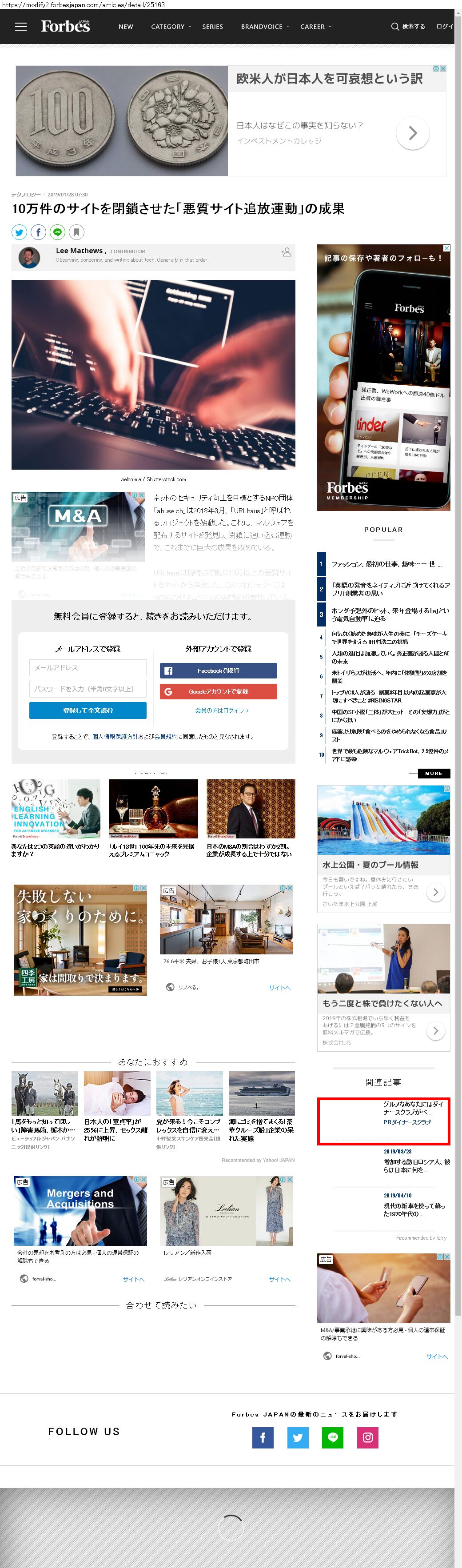462x1568 pixels.
Task: Open the NEW section
Action: click(125, 27)
